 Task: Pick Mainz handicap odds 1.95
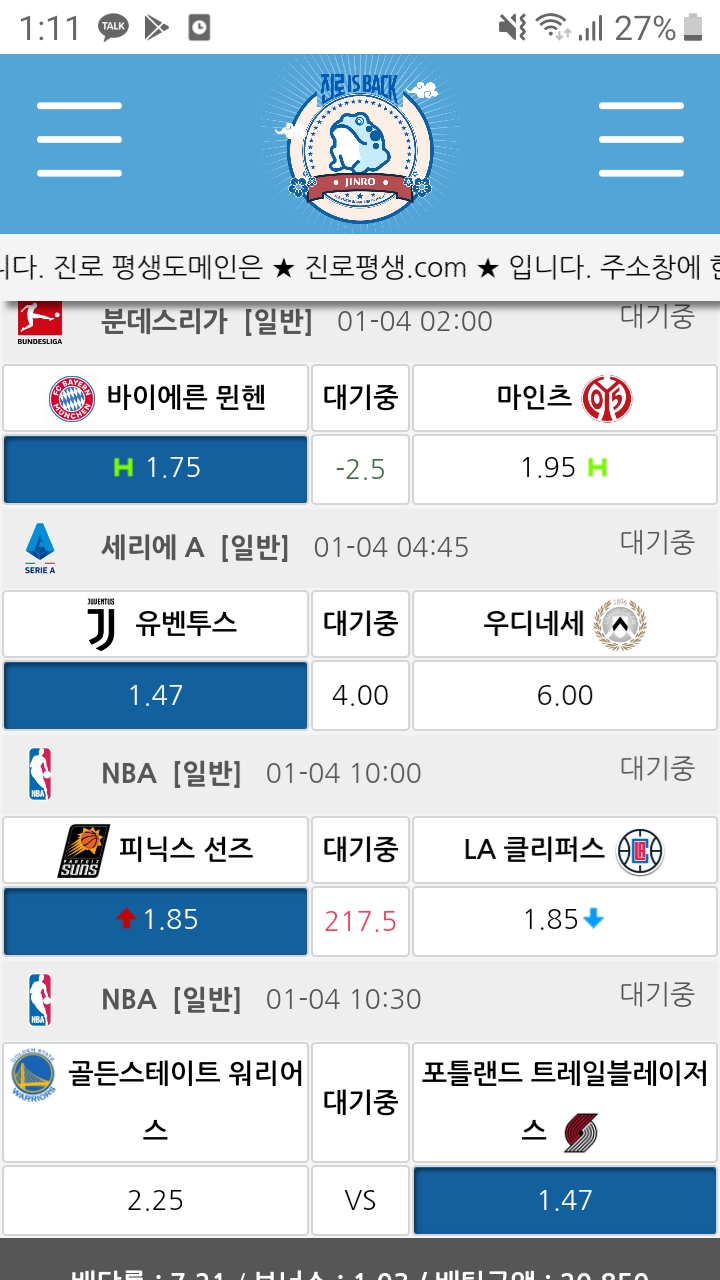tap(565, 468)
